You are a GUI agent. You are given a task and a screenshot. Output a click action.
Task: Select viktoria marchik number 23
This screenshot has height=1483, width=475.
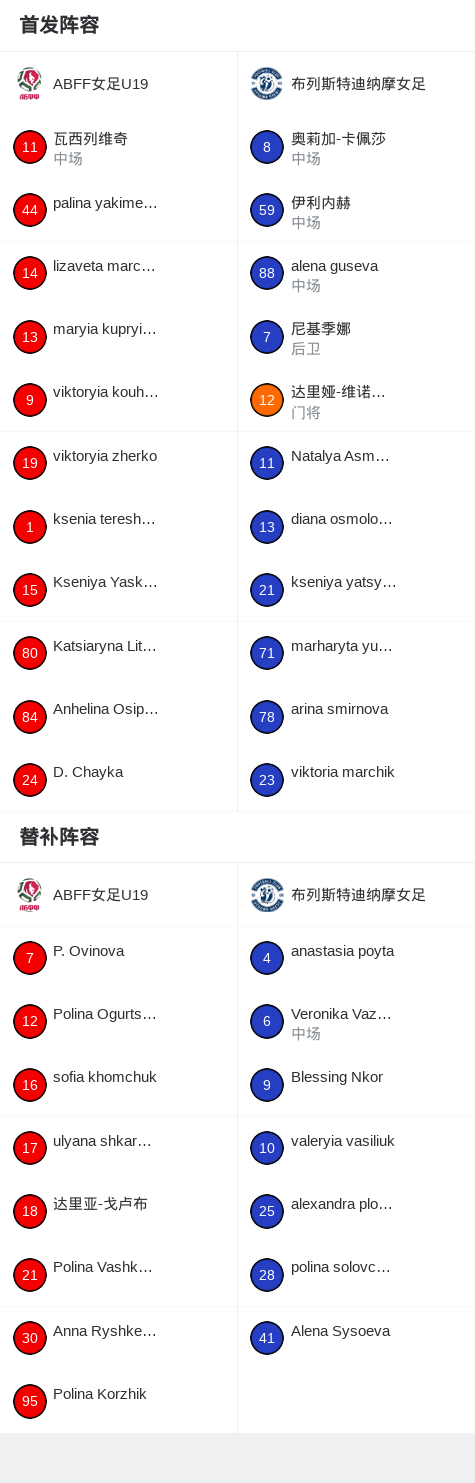pyautogui.click(x=356, y=779)
